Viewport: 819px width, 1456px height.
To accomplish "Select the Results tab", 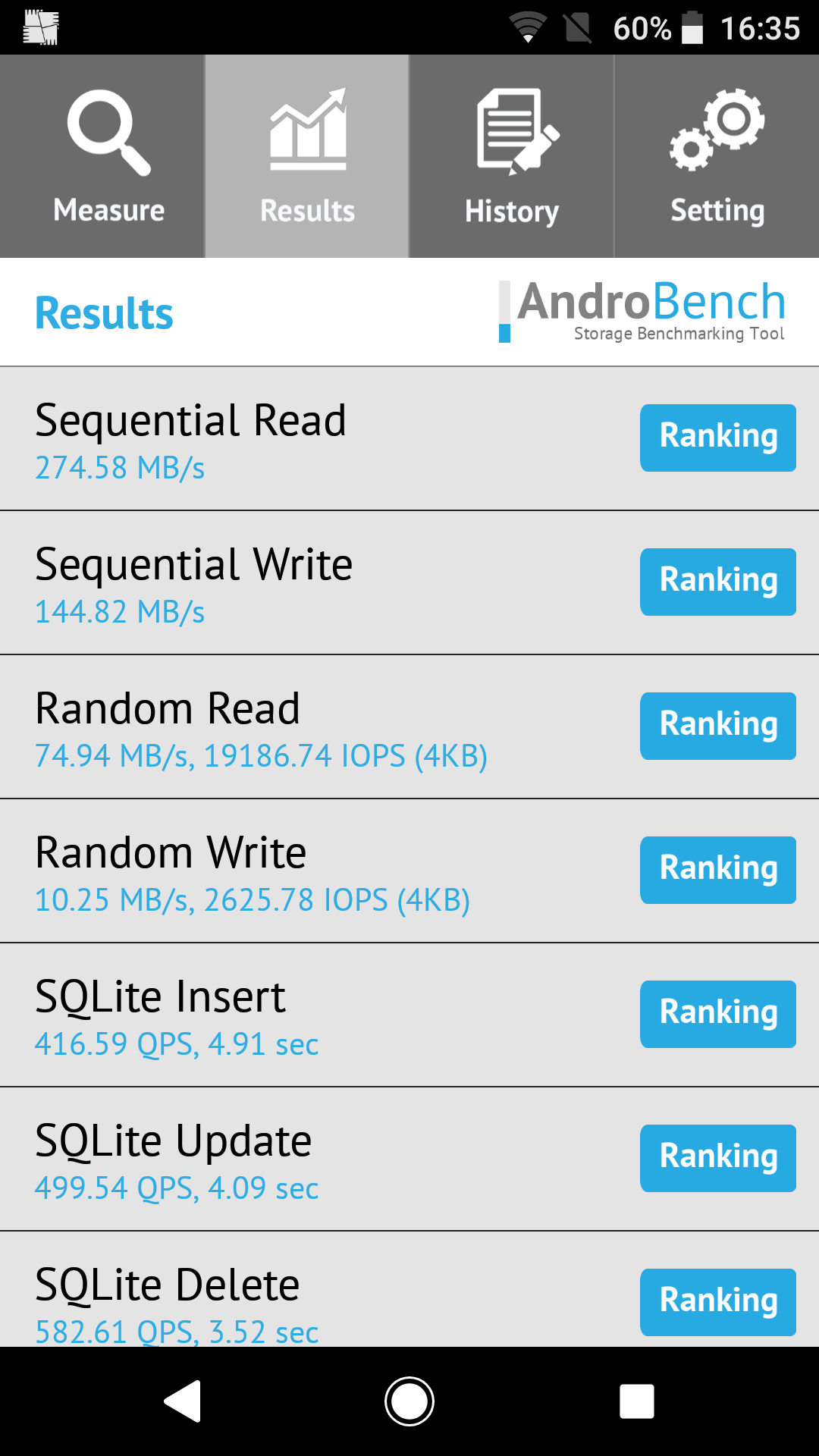I will click(x=307, y=156).
